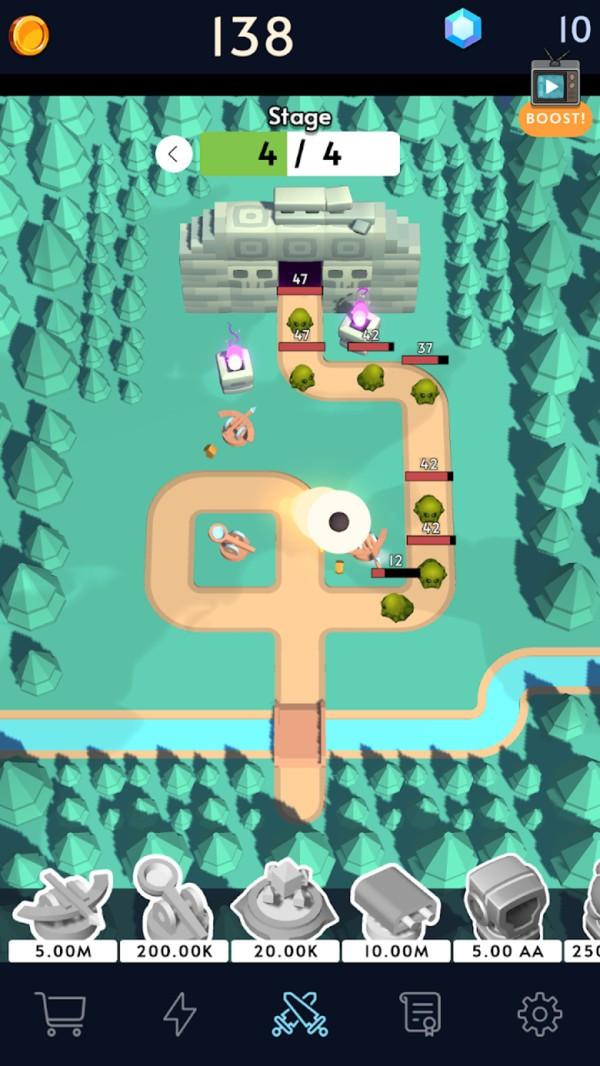Select the 20.00K turret tower
The height and width of the screenshot is (1066, 600).
(x=284, y=908)
